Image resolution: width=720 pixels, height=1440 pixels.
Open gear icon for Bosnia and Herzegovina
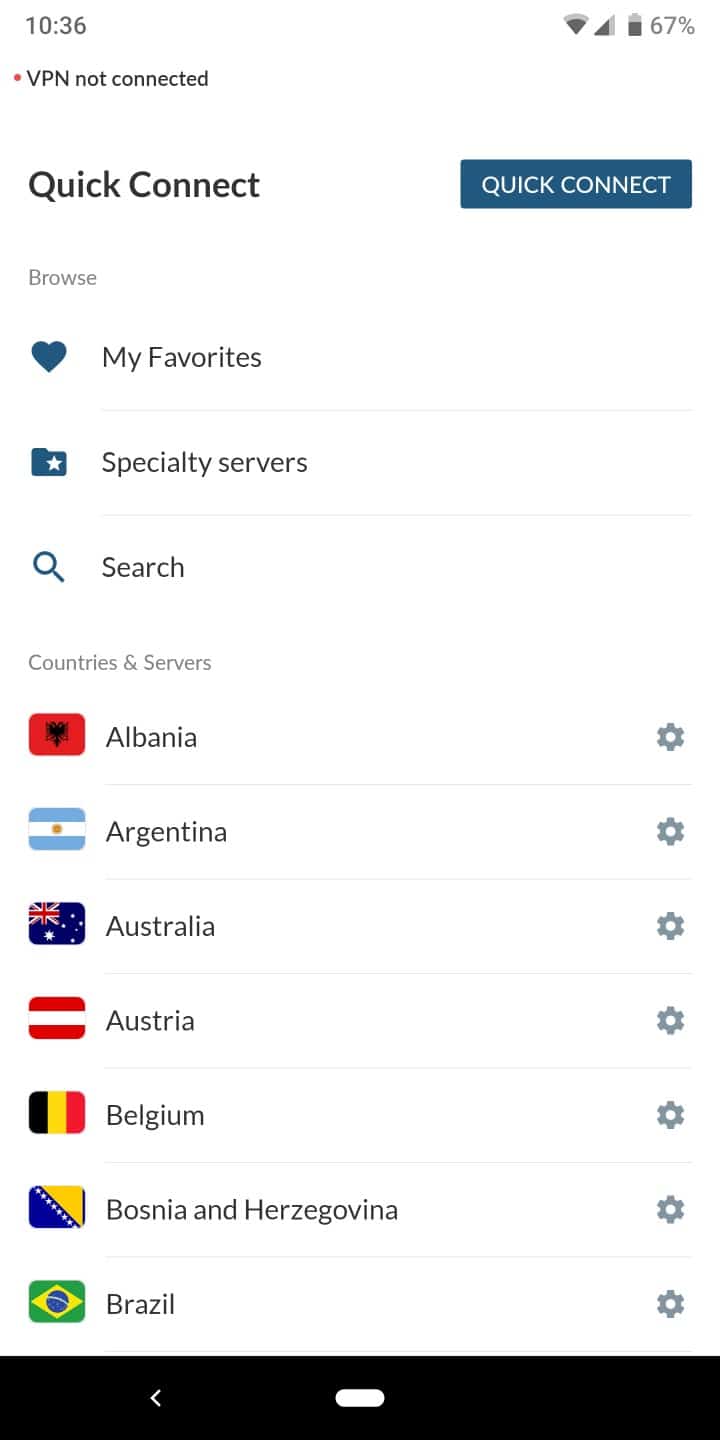click(670, 1210)
